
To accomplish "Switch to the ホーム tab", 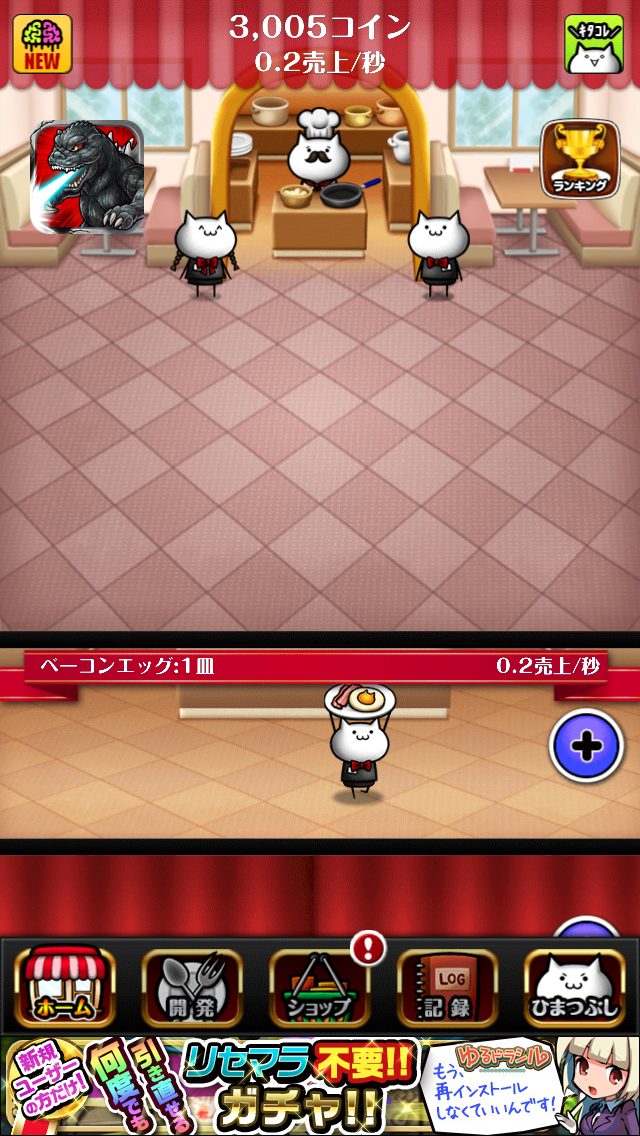I will click(65, 988).
